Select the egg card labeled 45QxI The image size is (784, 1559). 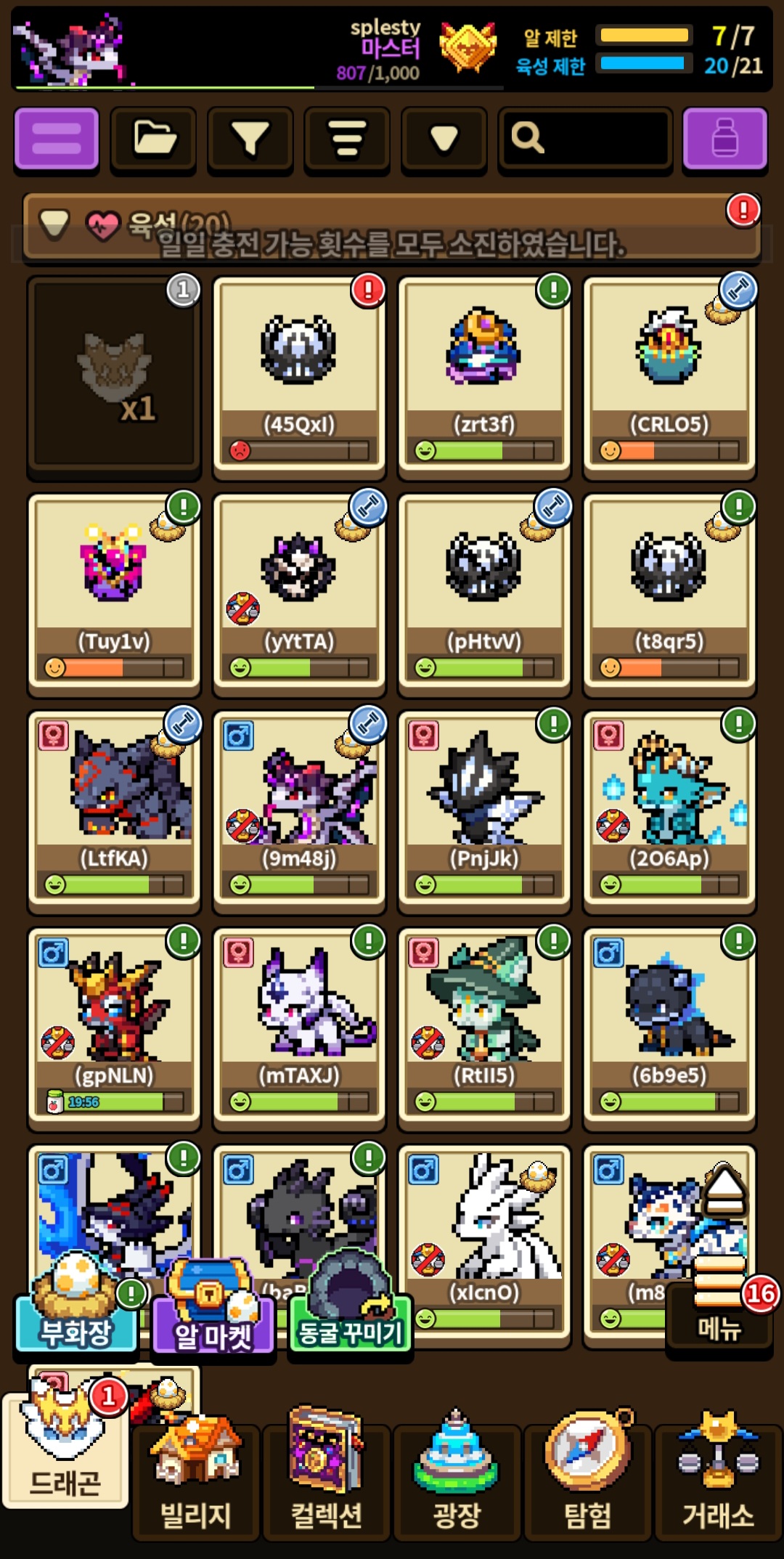coord(299,376)
